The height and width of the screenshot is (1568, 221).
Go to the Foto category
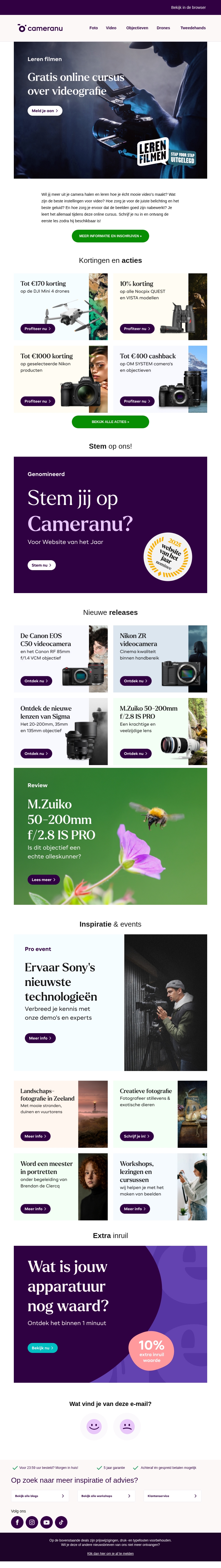coord(93,28)
